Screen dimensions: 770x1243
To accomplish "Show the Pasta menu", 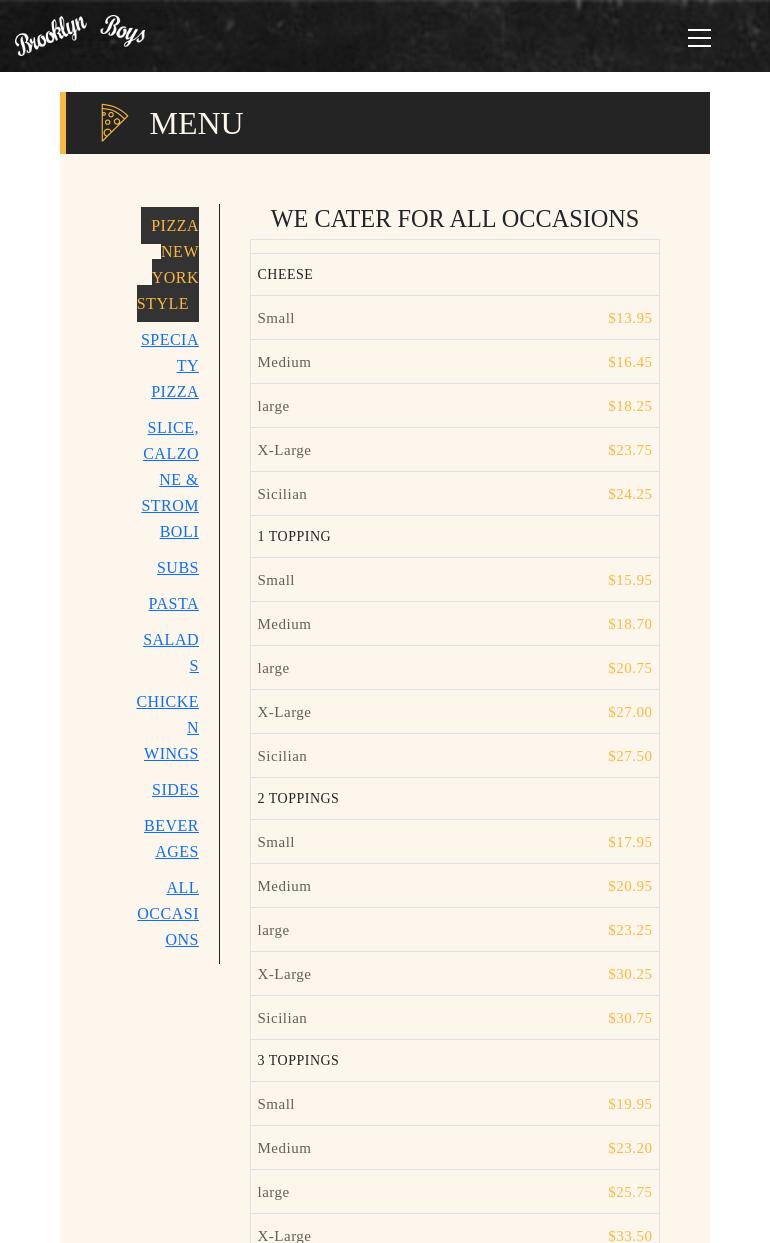I will click(173, 603).
